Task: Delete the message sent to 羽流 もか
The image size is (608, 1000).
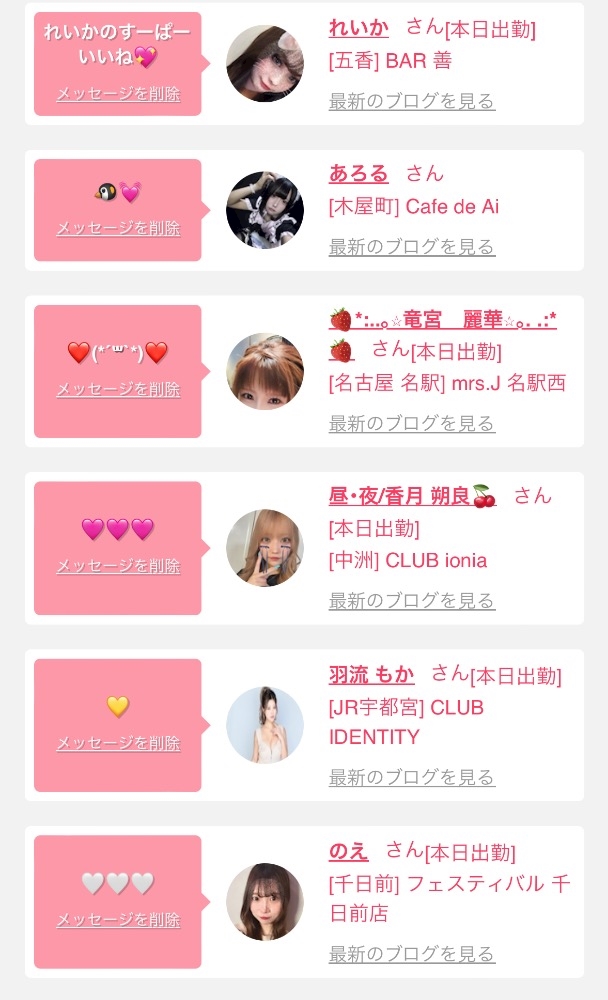Action: point(118,743)
